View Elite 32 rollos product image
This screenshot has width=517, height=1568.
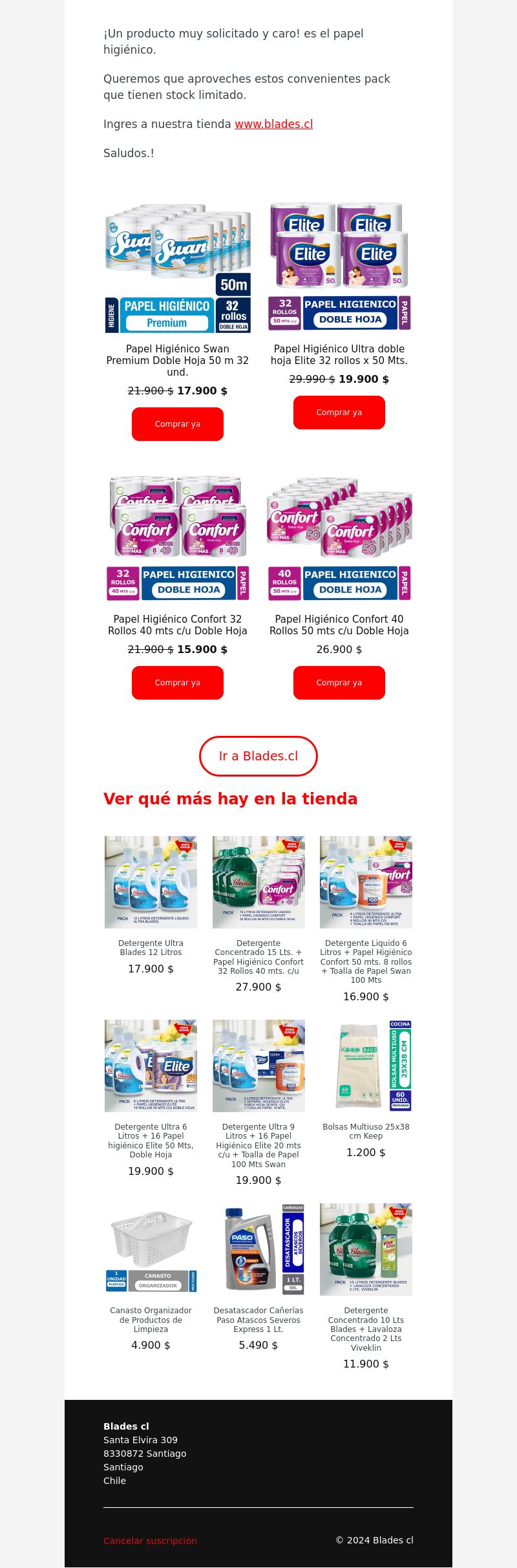point(339,266)
